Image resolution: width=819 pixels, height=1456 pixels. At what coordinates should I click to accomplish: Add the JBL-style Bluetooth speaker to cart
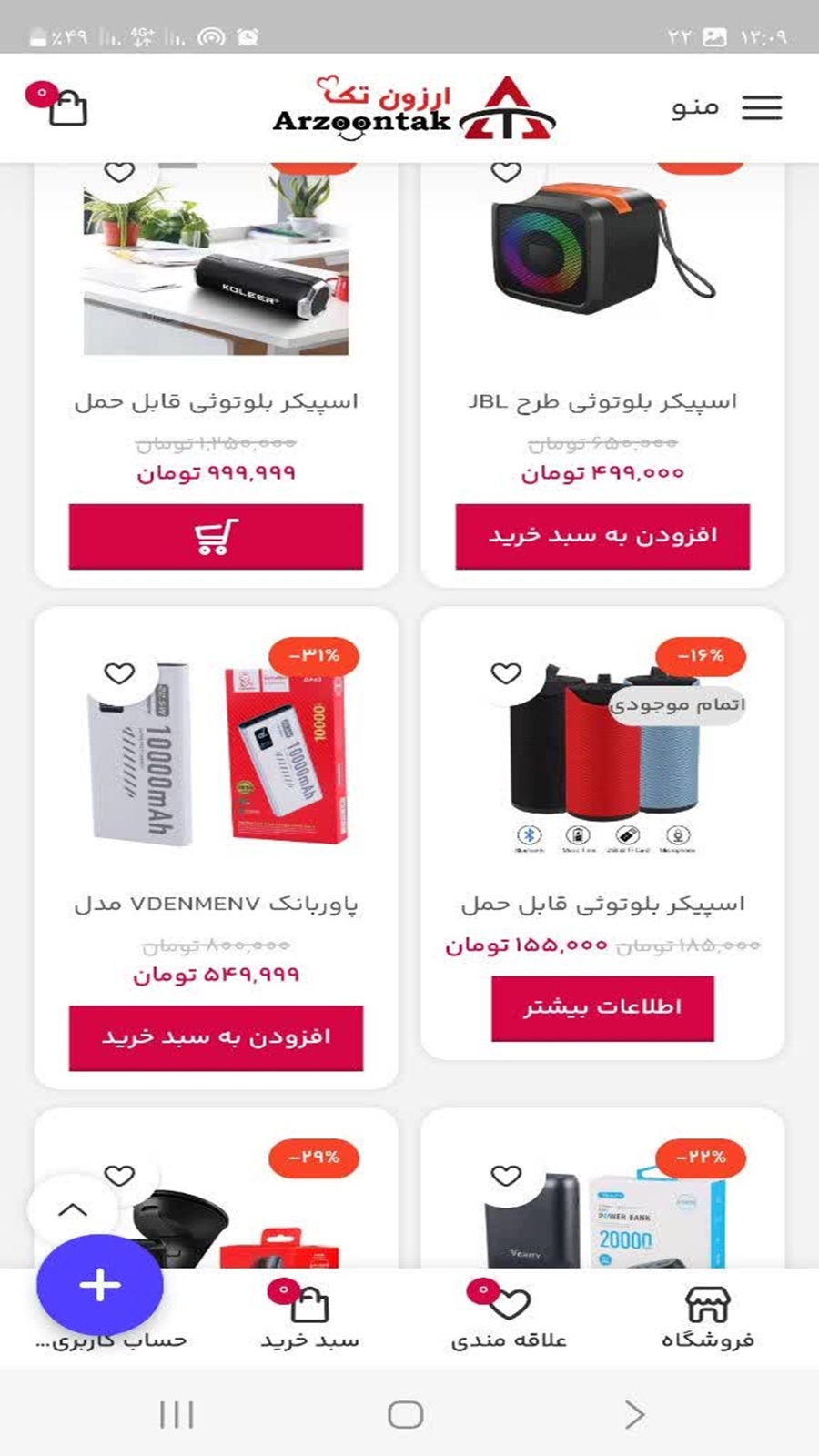click(602, 535)
